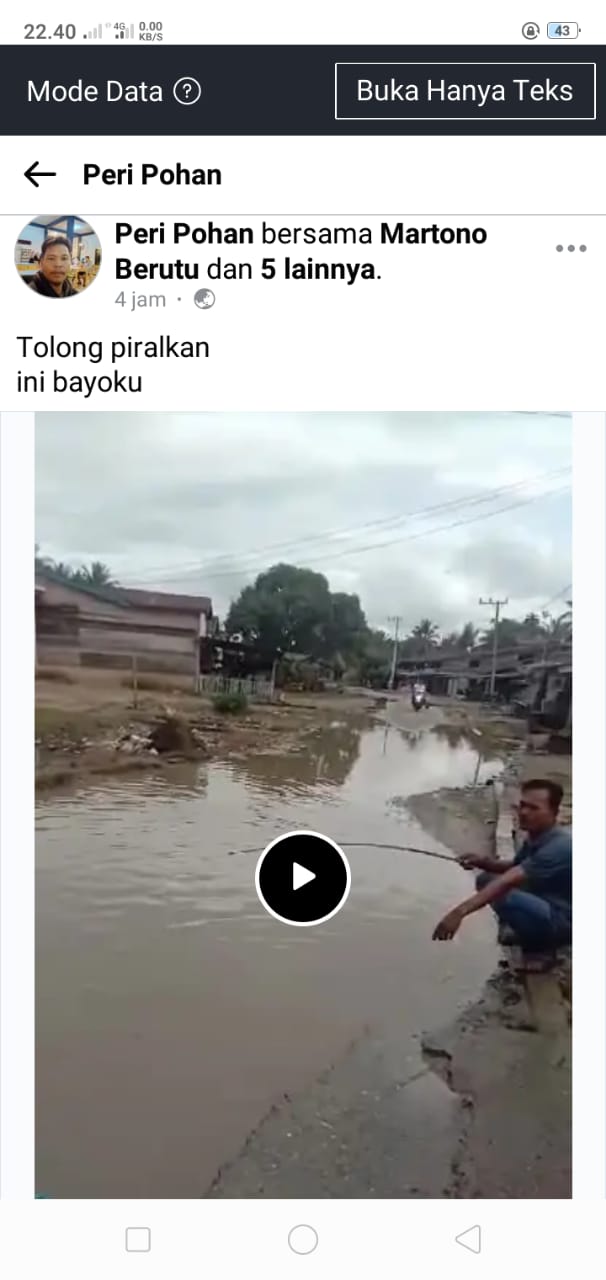Image resolution: width=606 pixels, height=1280 pixels.
Task: Open Peri Pohan's profile picture
Action: [58, 256]
